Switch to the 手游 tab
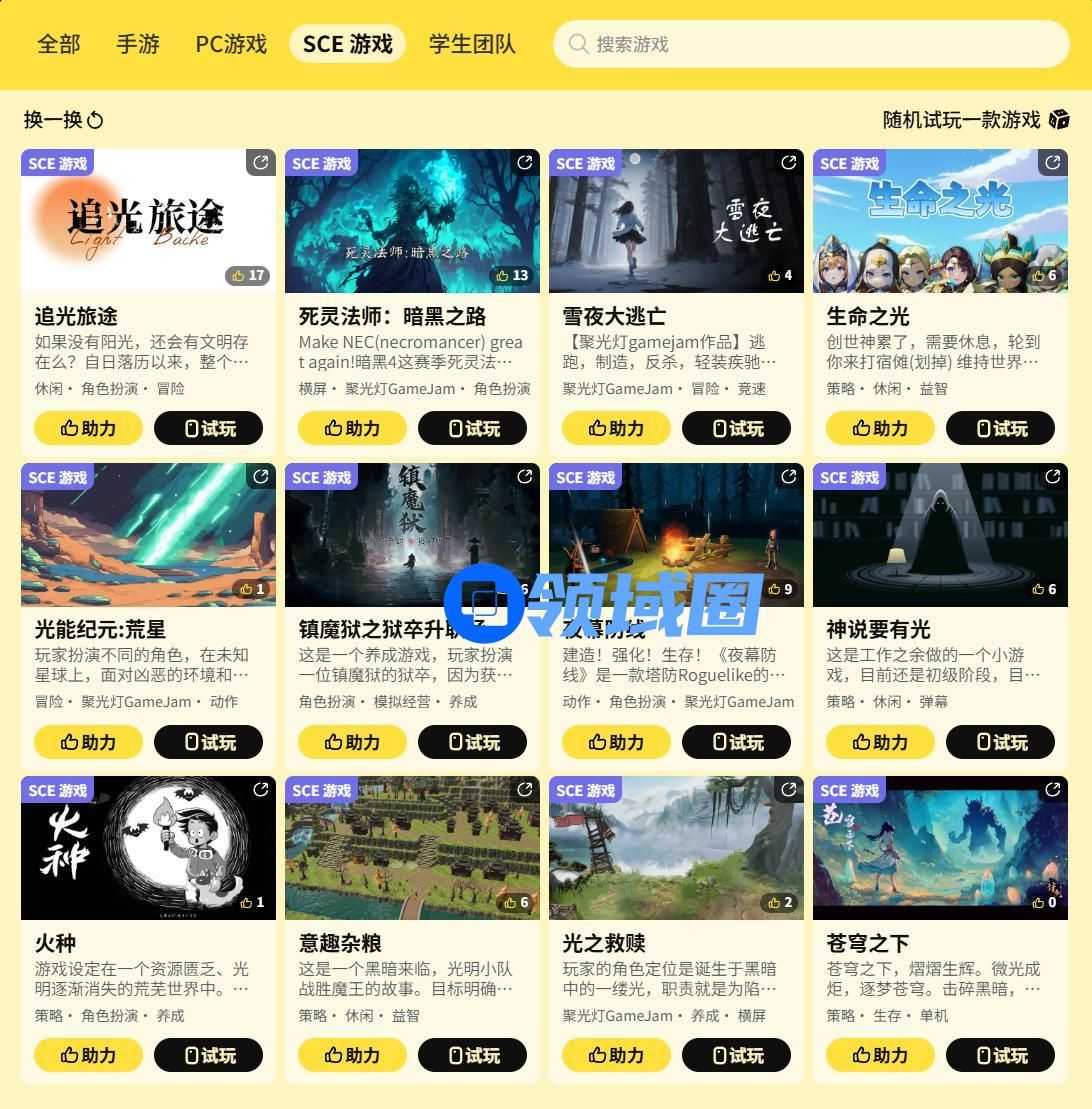This screenshot has width=1092, height=1109. click(x=137, y=44)
